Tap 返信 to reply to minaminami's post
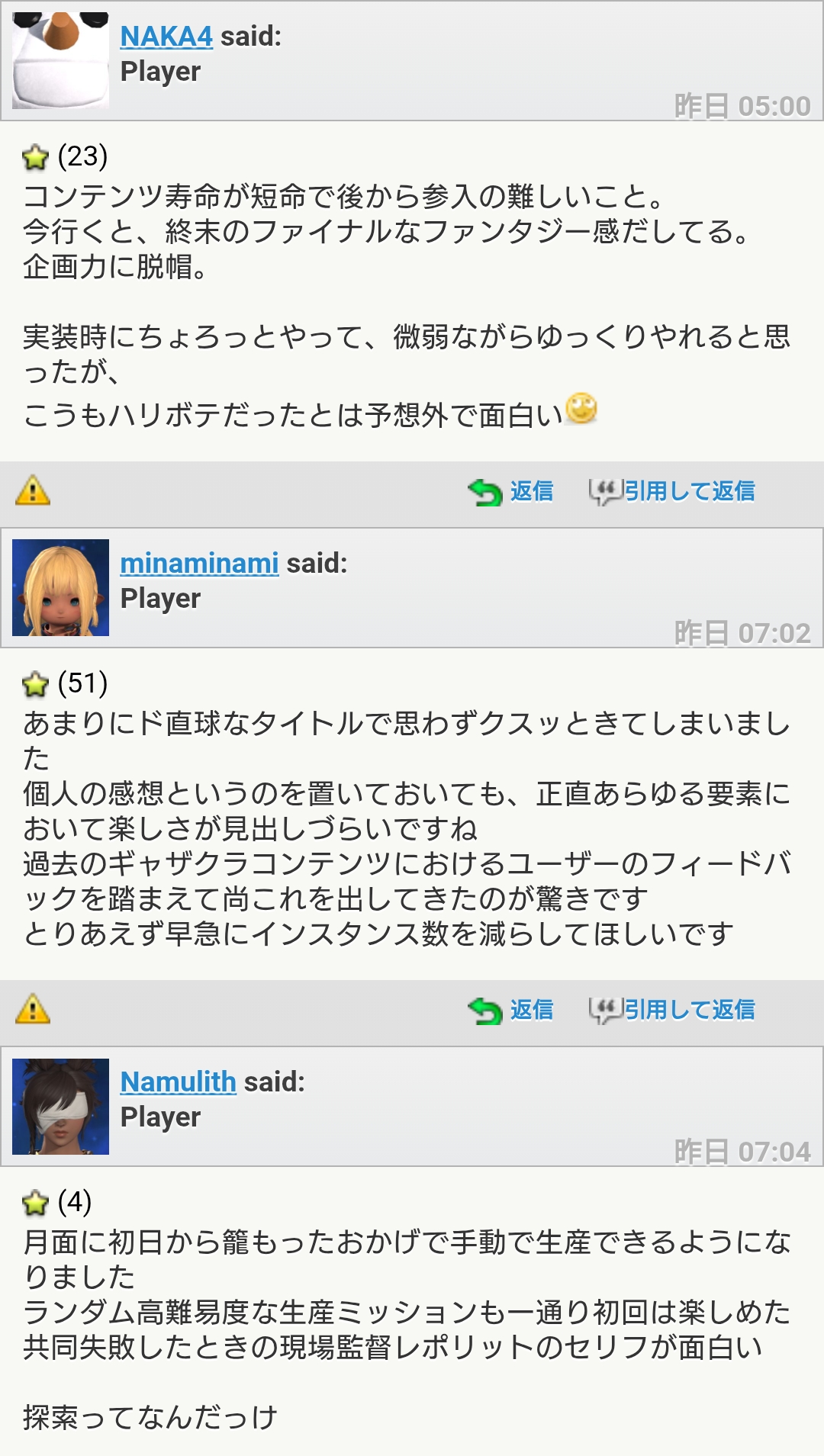Image resolution: width=824 pixels, height=1456 pixels. [x=511, y=1011]
